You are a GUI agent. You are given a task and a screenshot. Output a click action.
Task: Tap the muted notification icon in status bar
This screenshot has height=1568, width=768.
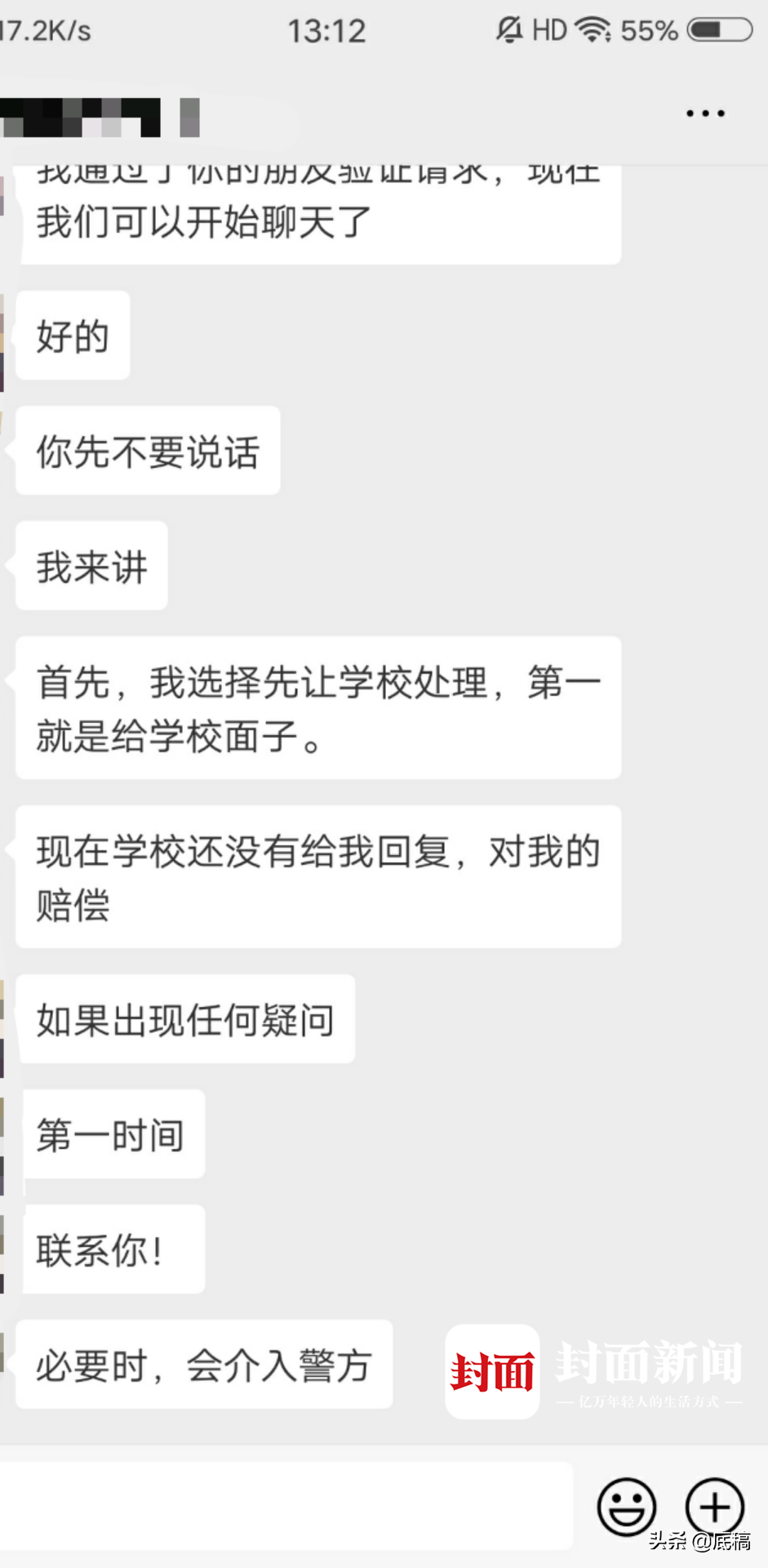[x=505, y=29]
